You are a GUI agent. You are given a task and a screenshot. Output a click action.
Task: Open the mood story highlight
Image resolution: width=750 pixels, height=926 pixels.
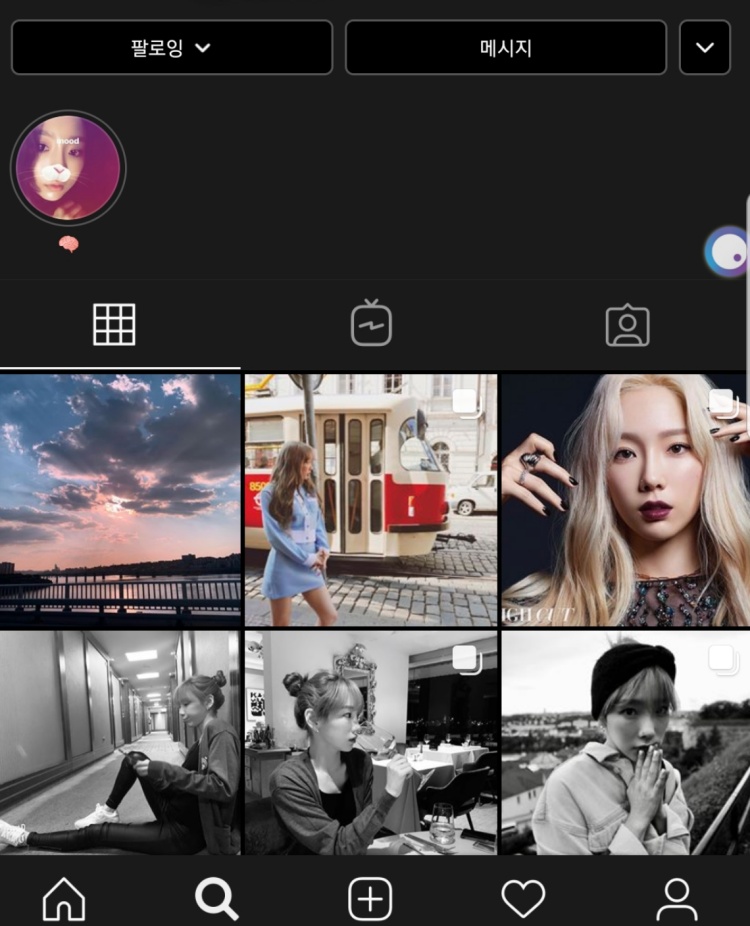click(68, 168)
